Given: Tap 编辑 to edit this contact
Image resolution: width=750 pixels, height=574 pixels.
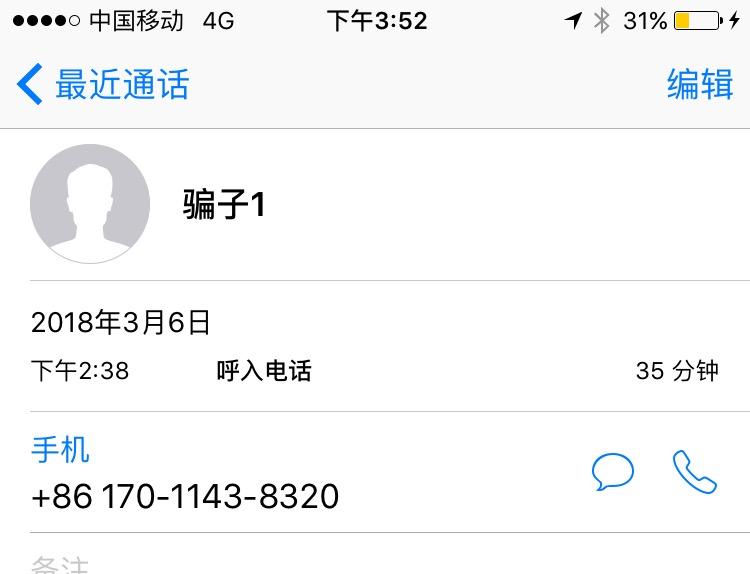Looking at the screenshot, I should [x=699, y=85].
